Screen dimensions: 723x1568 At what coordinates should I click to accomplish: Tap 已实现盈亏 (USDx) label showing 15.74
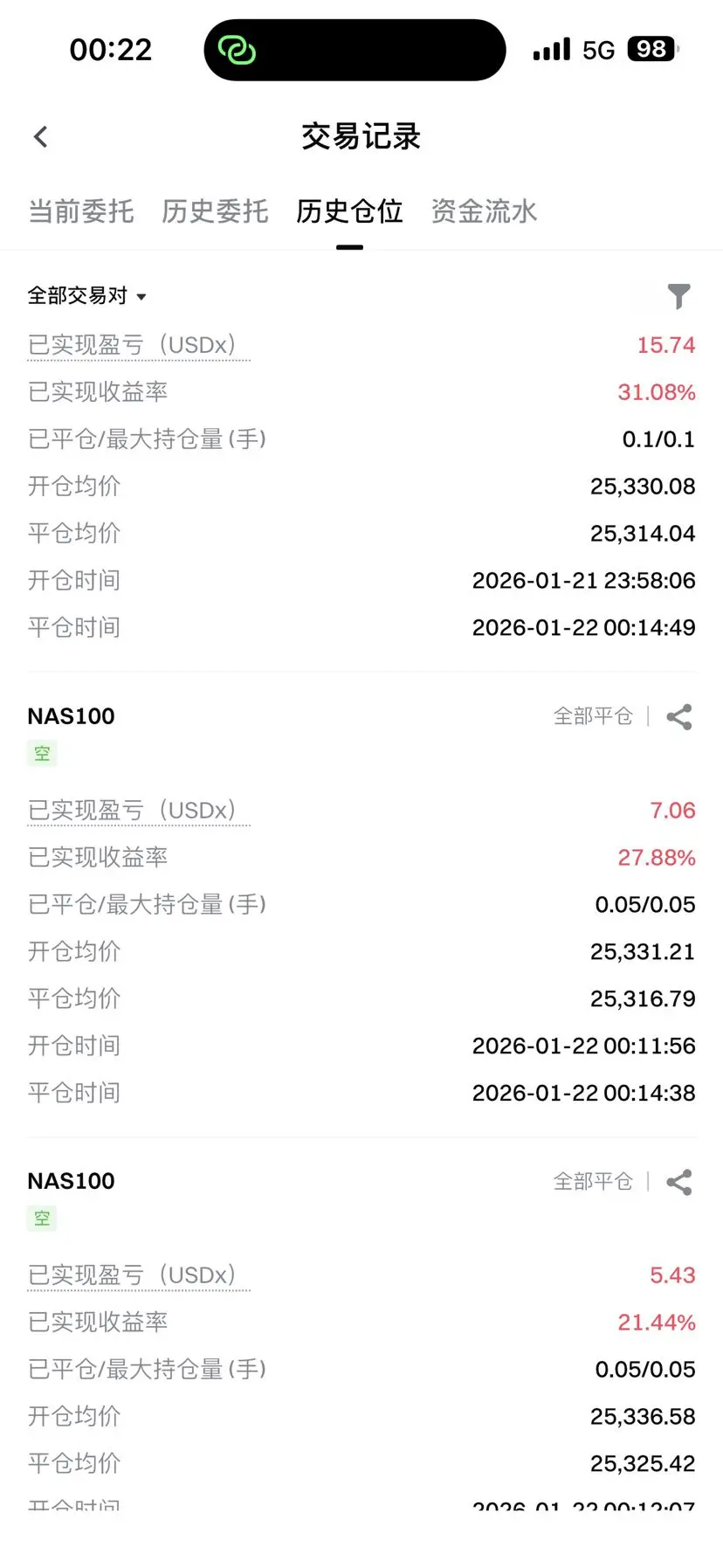tap(138, 345)
